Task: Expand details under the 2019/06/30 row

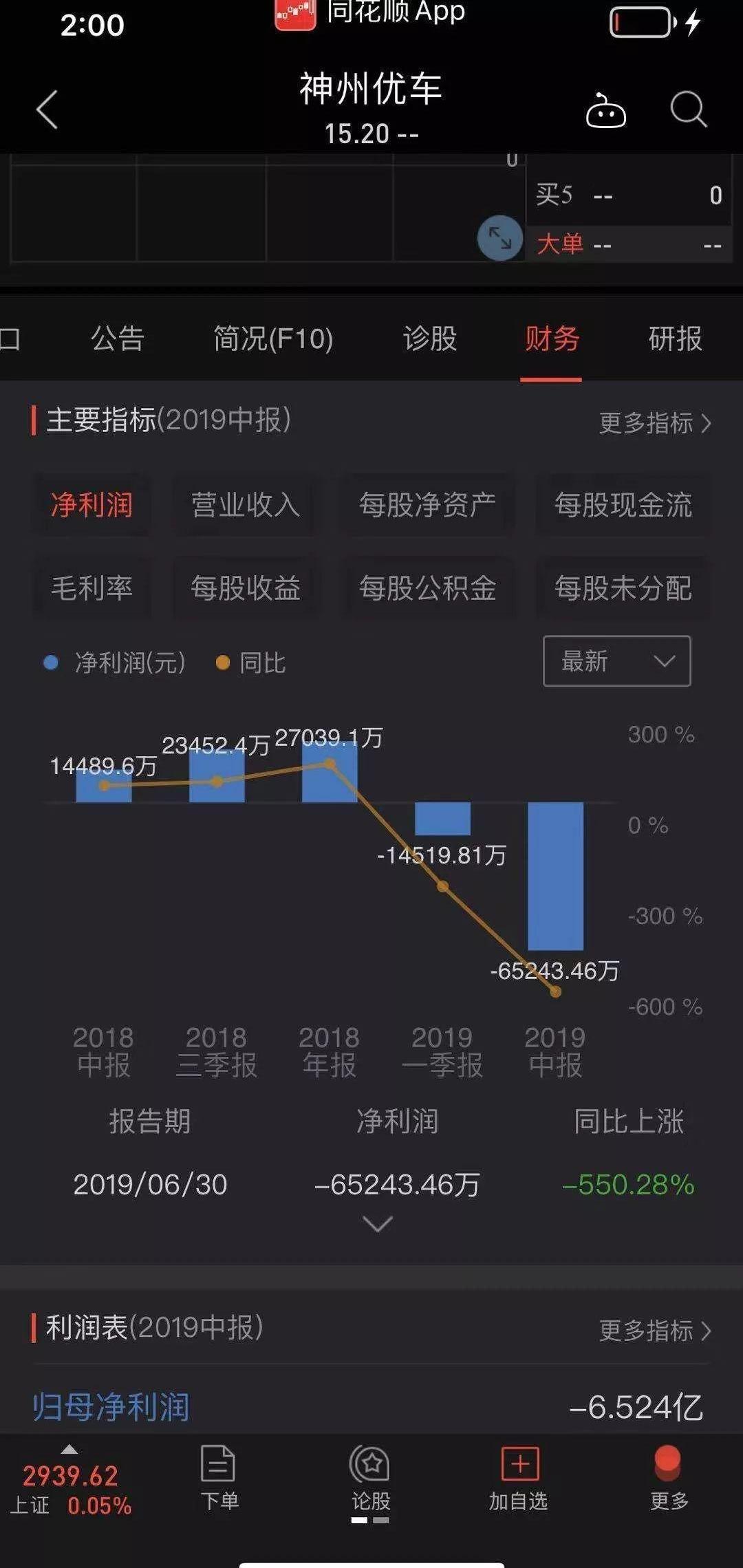Action: pyautogui.click(x=377, y=1224)
